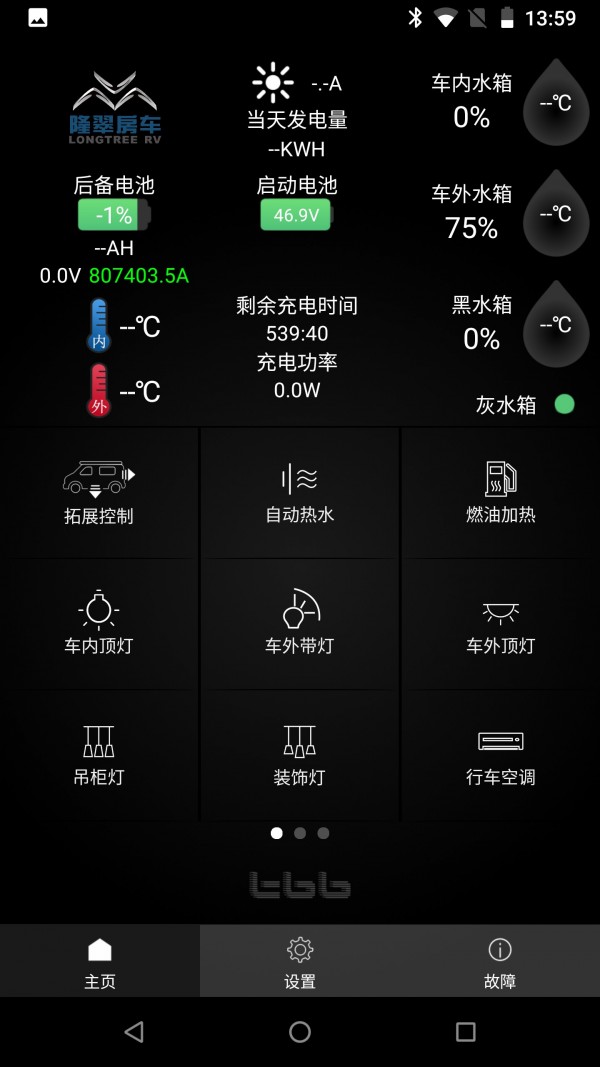This screenshot has height=1067, width=600.
Task: Turn on the 吊柜灯 cabinet light
Action: click(x=99, y=755)
